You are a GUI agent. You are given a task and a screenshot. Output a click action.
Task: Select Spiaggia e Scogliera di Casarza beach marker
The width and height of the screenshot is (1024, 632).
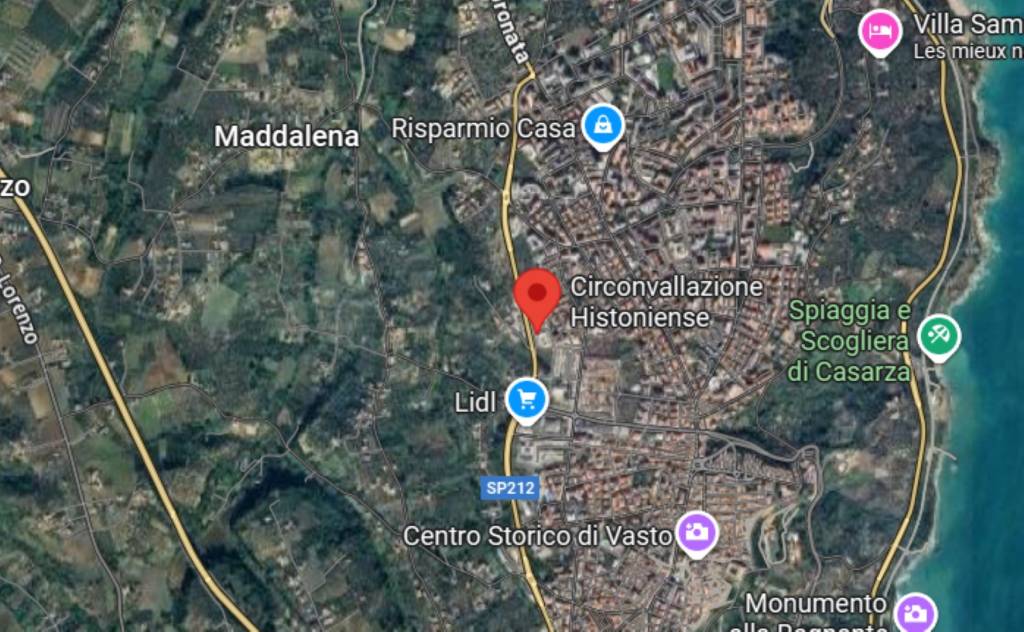click(938, 337)
